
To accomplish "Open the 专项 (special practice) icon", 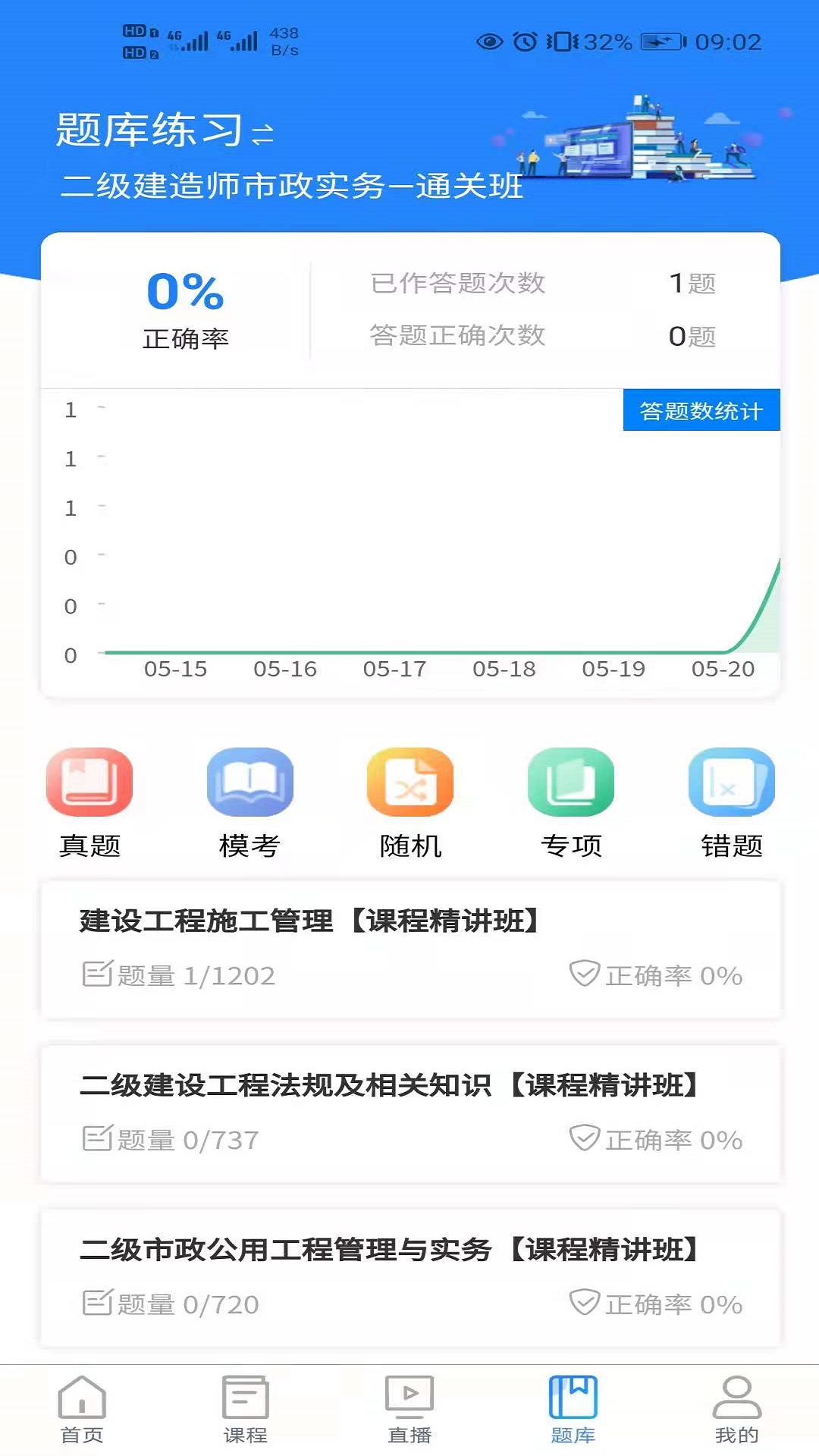I will (571, 782).
